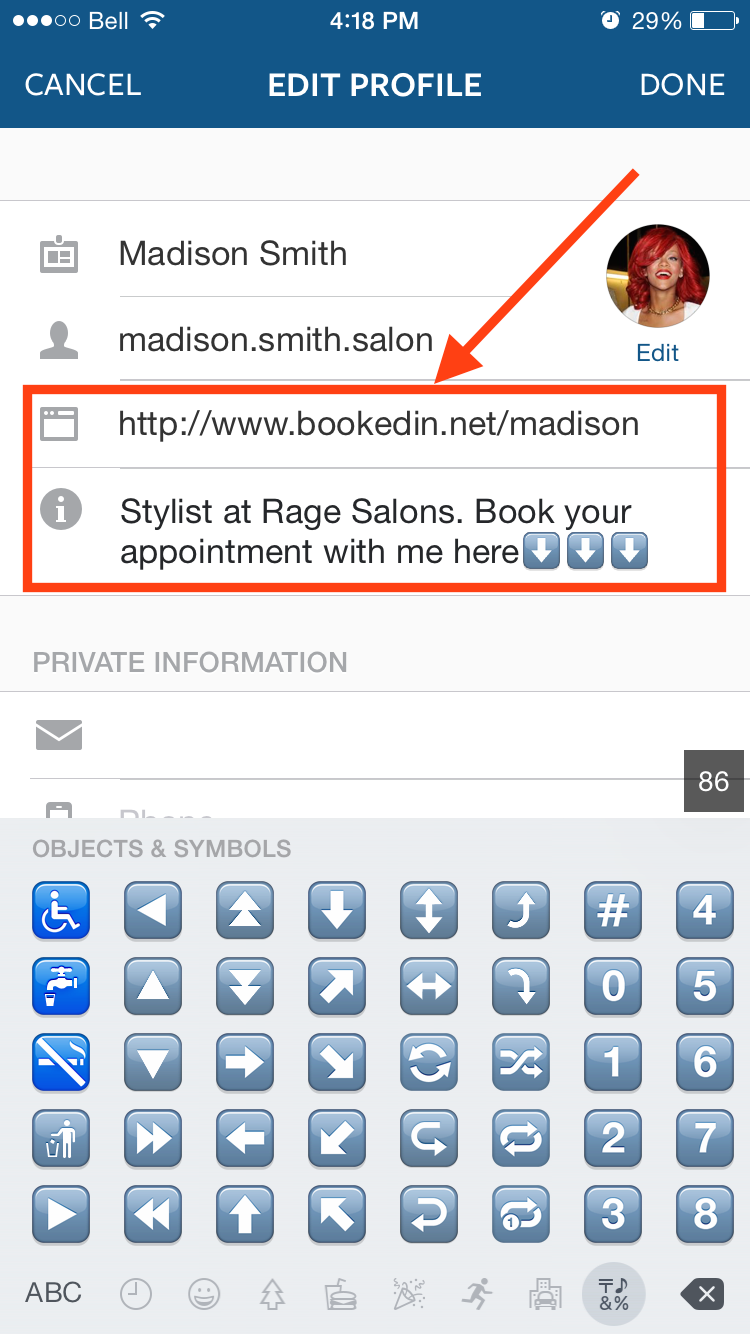Insert the hash symbol emoji

click(x=613, y=910)
